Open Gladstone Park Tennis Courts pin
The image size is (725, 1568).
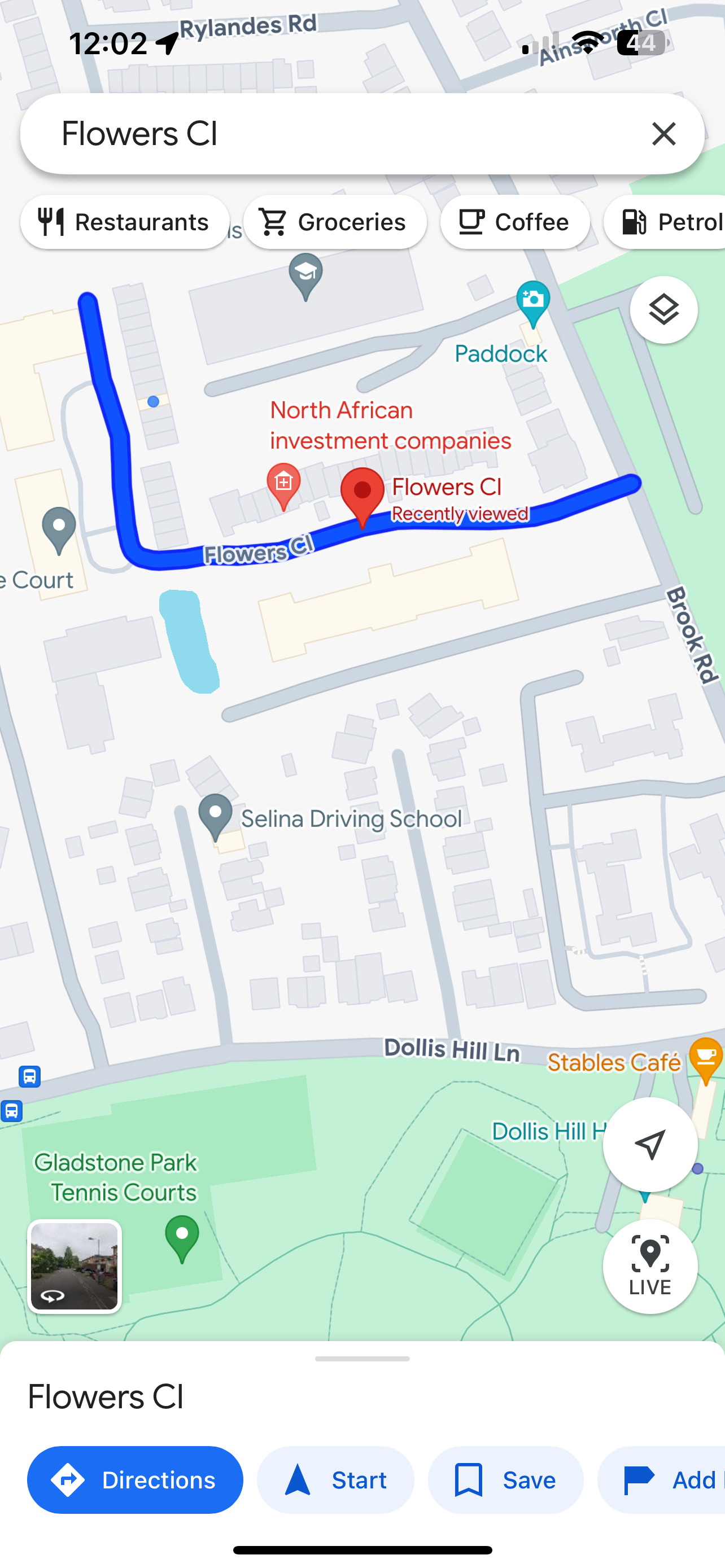click(x=182, y=1236)
